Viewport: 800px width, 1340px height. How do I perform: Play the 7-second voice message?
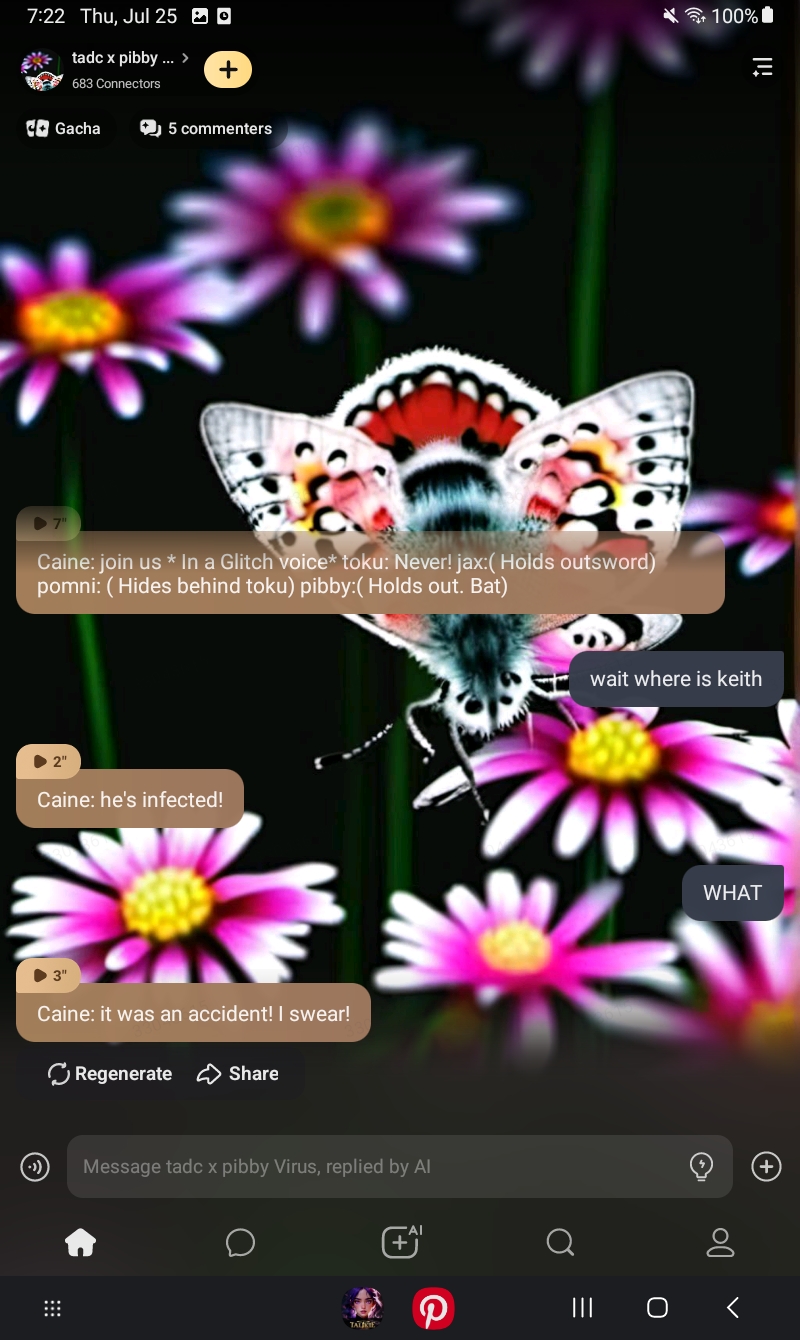(x=48, y=523)
